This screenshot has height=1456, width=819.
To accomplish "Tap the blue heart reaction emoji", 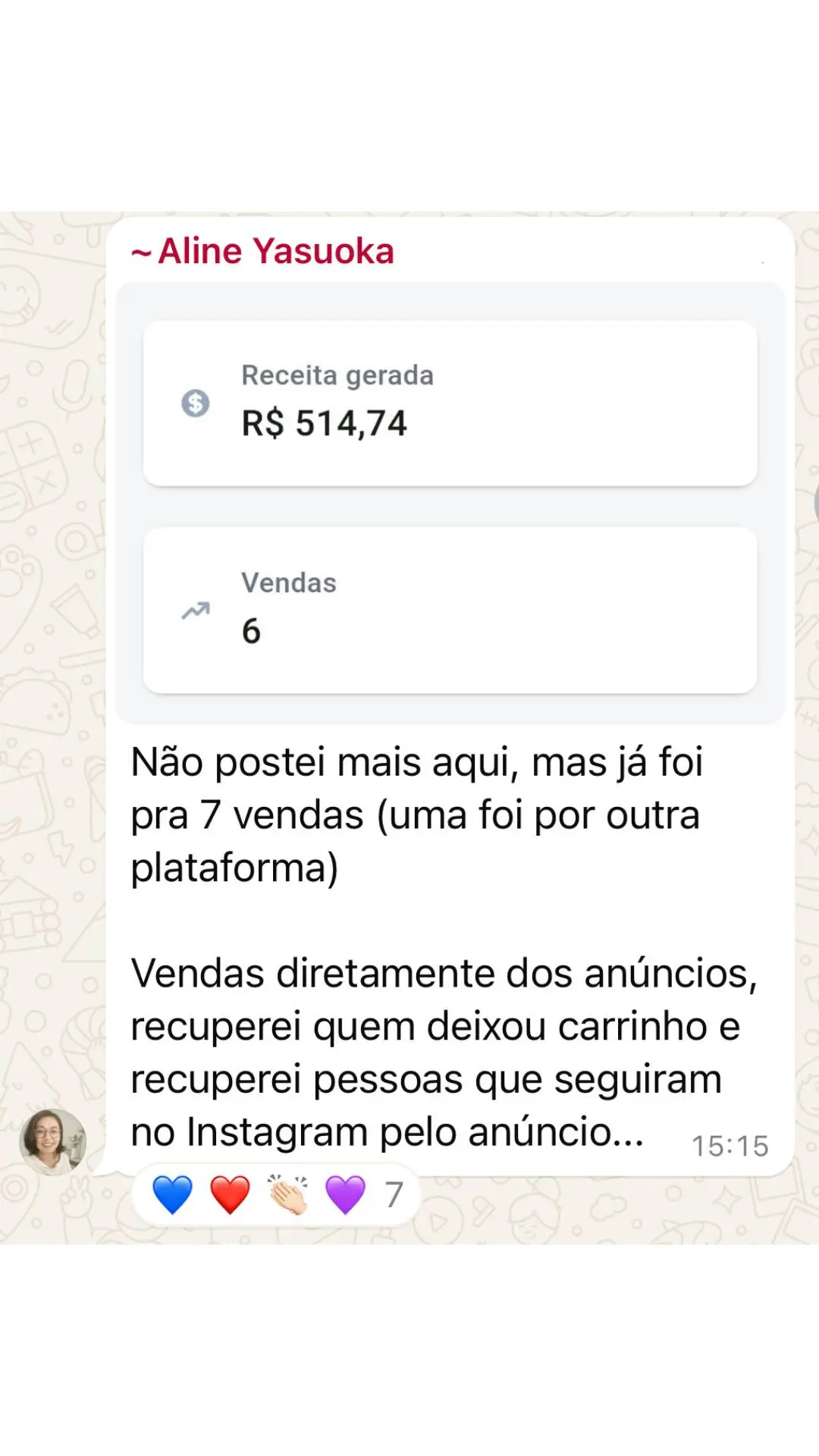I will tap(172, 1191).
